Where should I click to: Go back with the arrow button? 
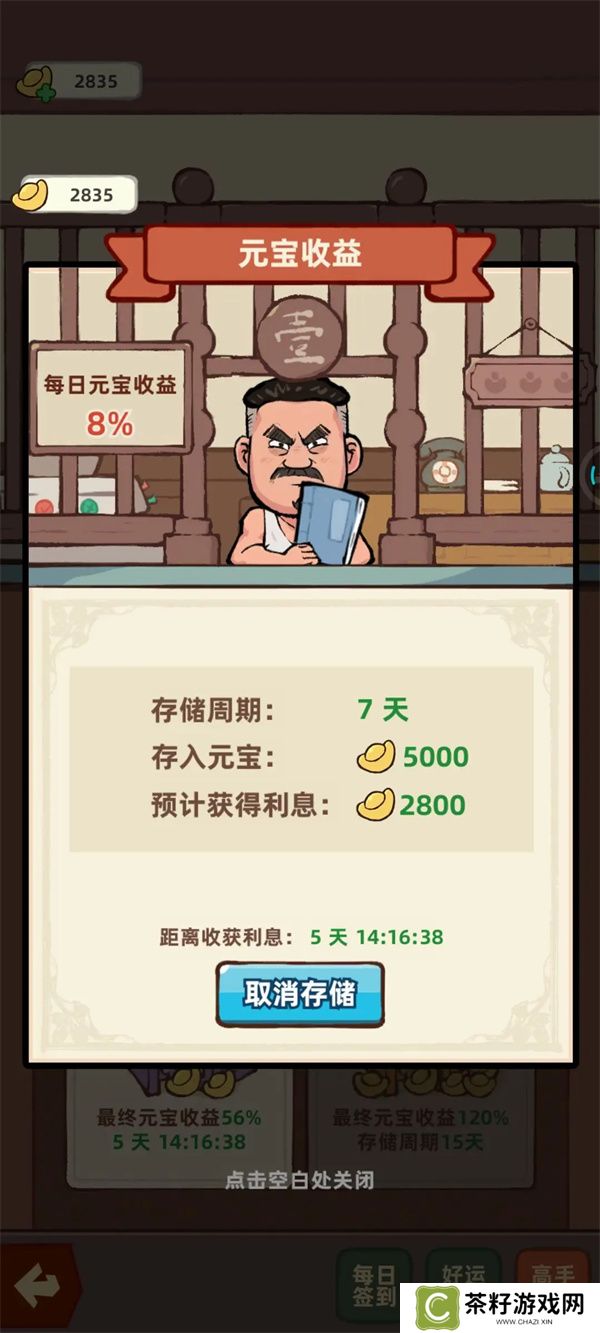pyautogui.click(x=38, y=1287)
